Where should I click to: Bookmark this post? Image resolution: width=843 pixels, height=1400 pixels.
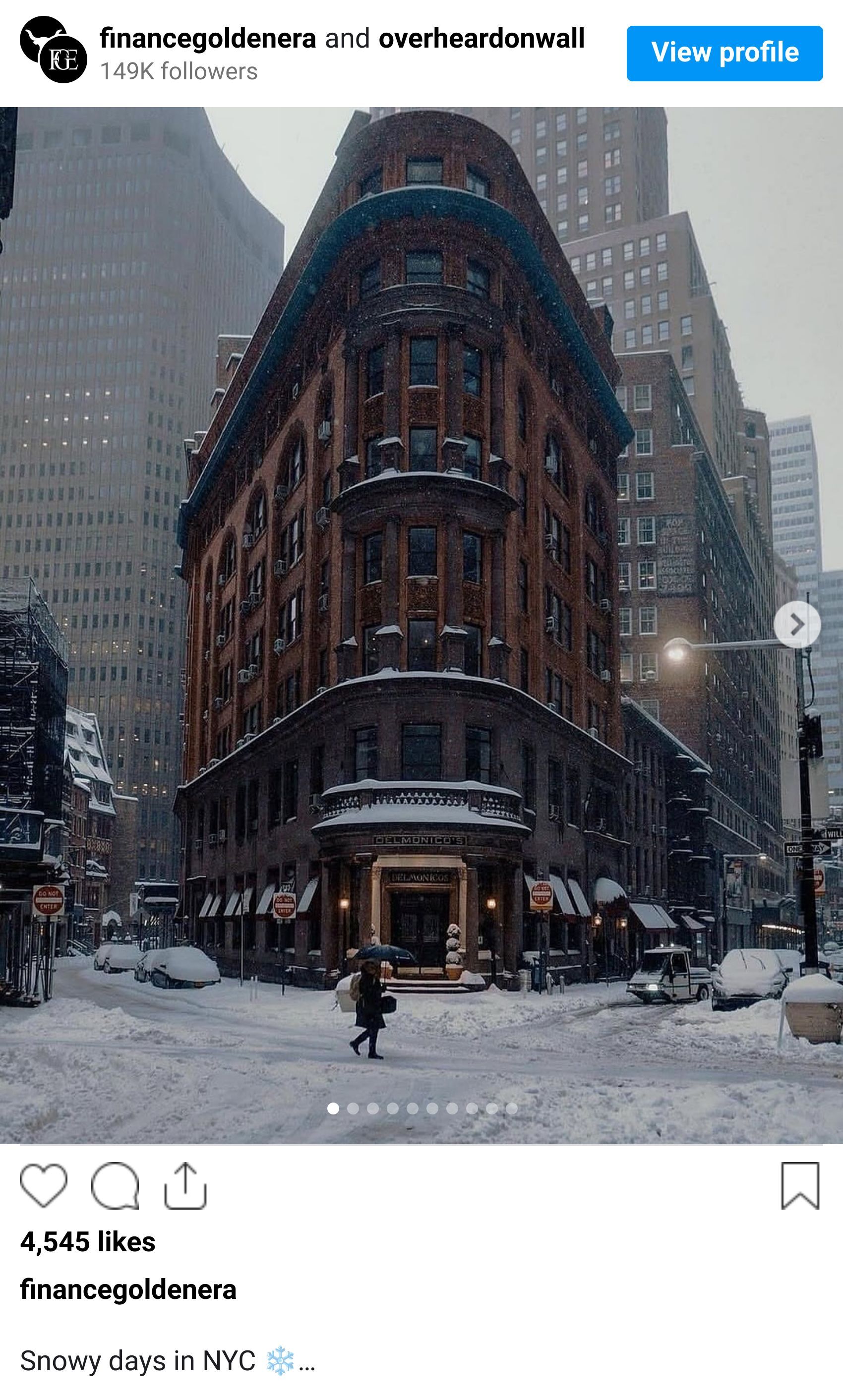tap(800, 1185)
